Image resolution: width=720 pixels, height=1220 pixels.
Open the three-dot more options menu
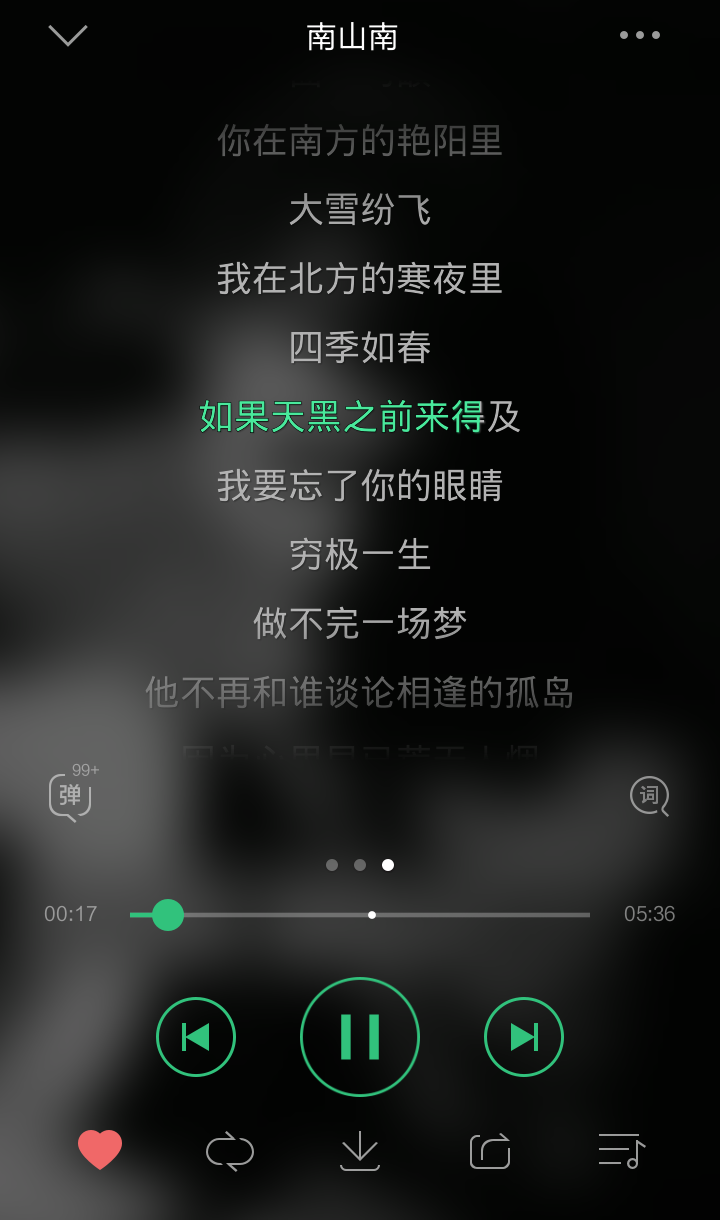click(640, 35)
